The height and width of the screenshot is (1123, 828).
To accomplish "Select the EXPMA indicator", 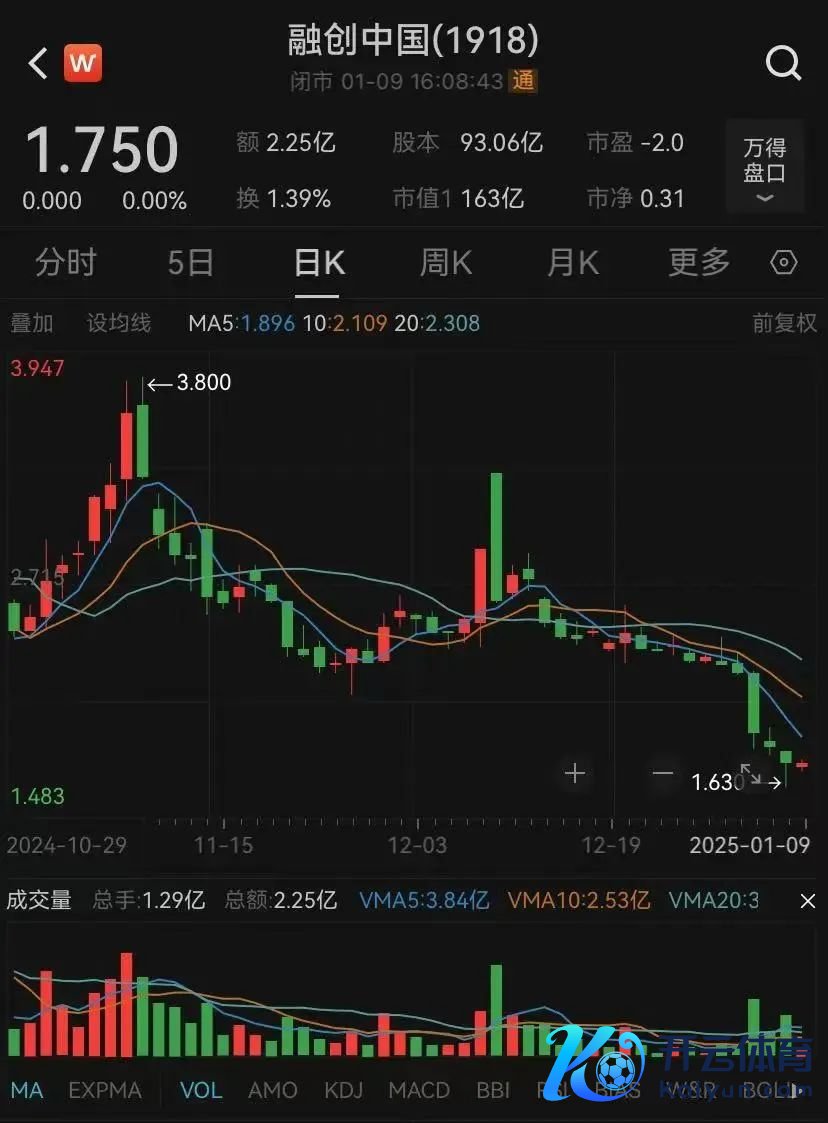I will (x=105, y=1090).
